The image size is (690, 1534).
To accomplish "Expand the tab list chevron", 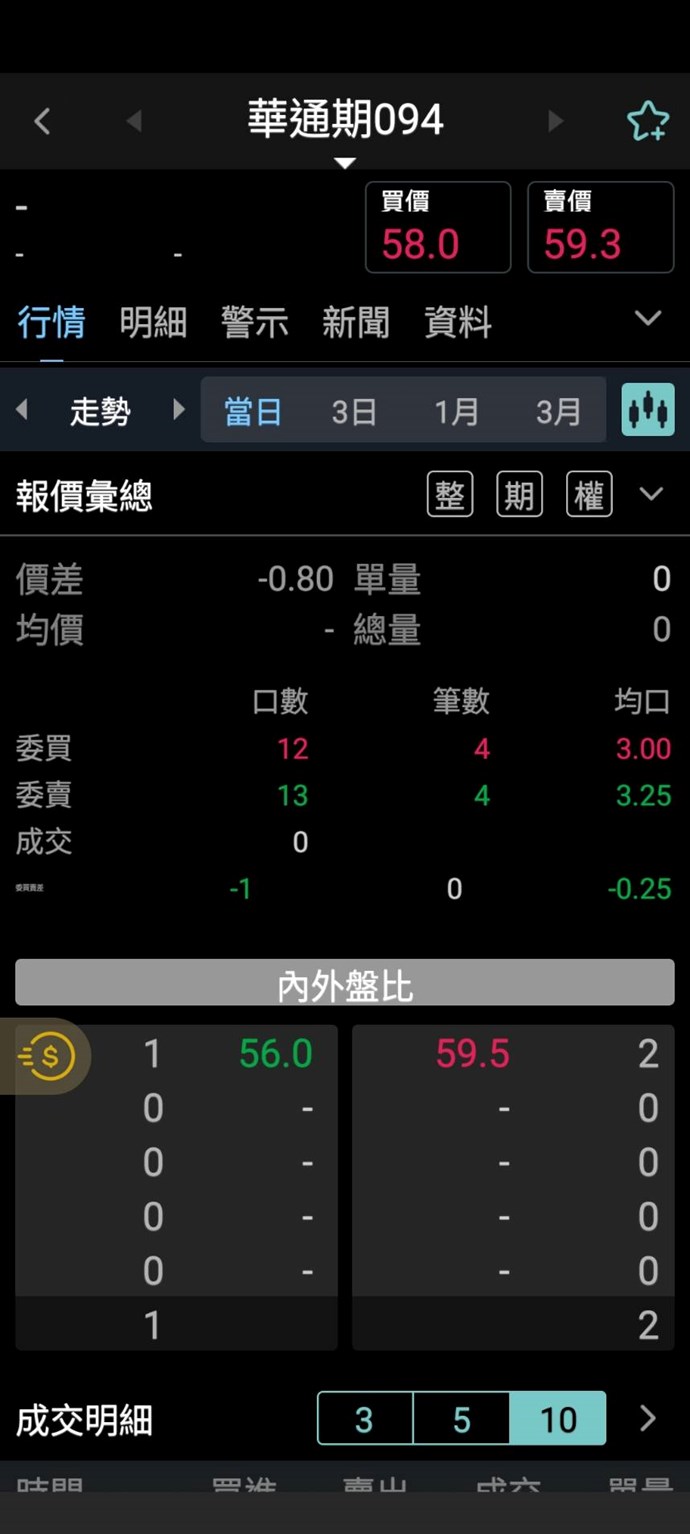I will [x=648, y=319].
